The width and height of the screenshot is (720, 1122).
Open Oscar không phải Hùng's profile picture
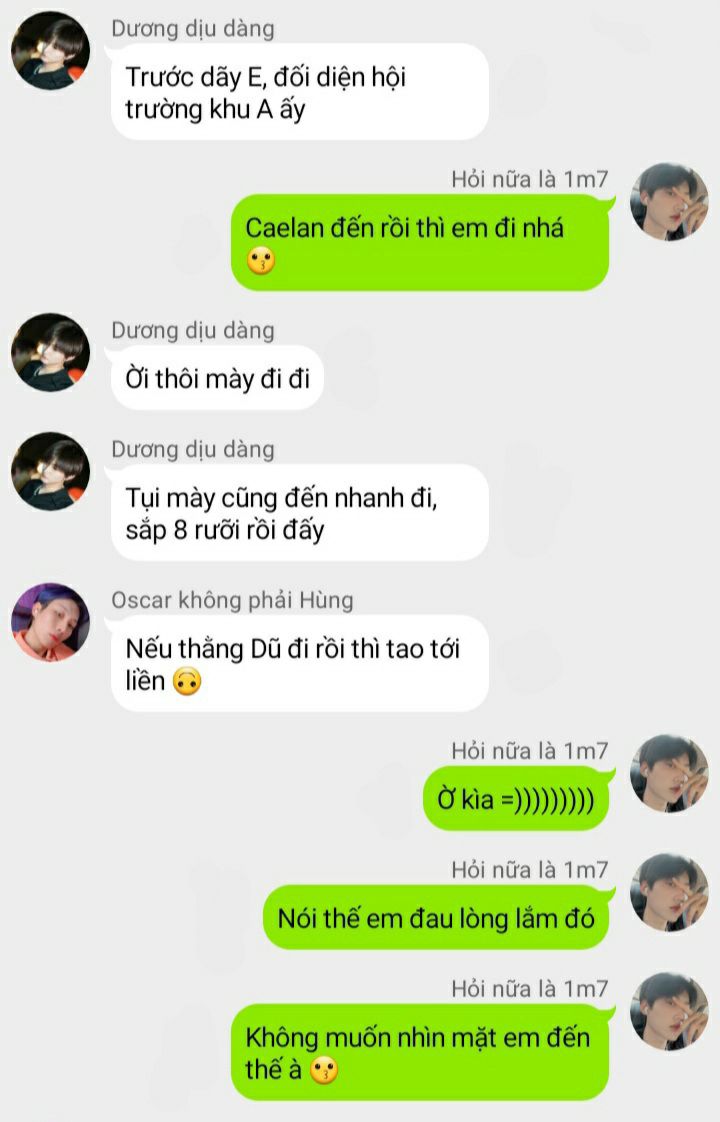(50, 622)
